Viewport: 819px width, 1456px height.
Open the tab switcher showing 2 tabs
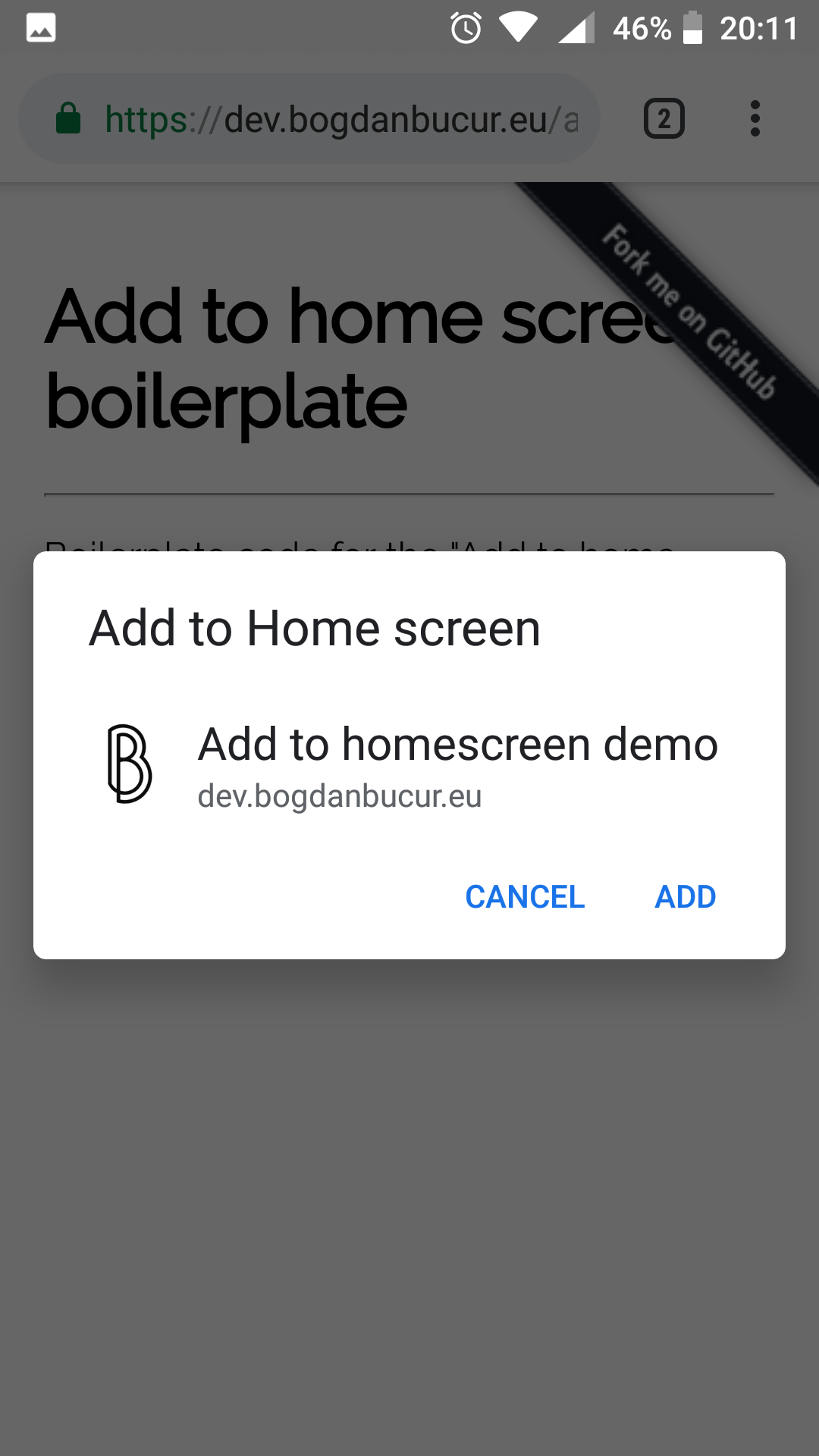pos(664,118)
